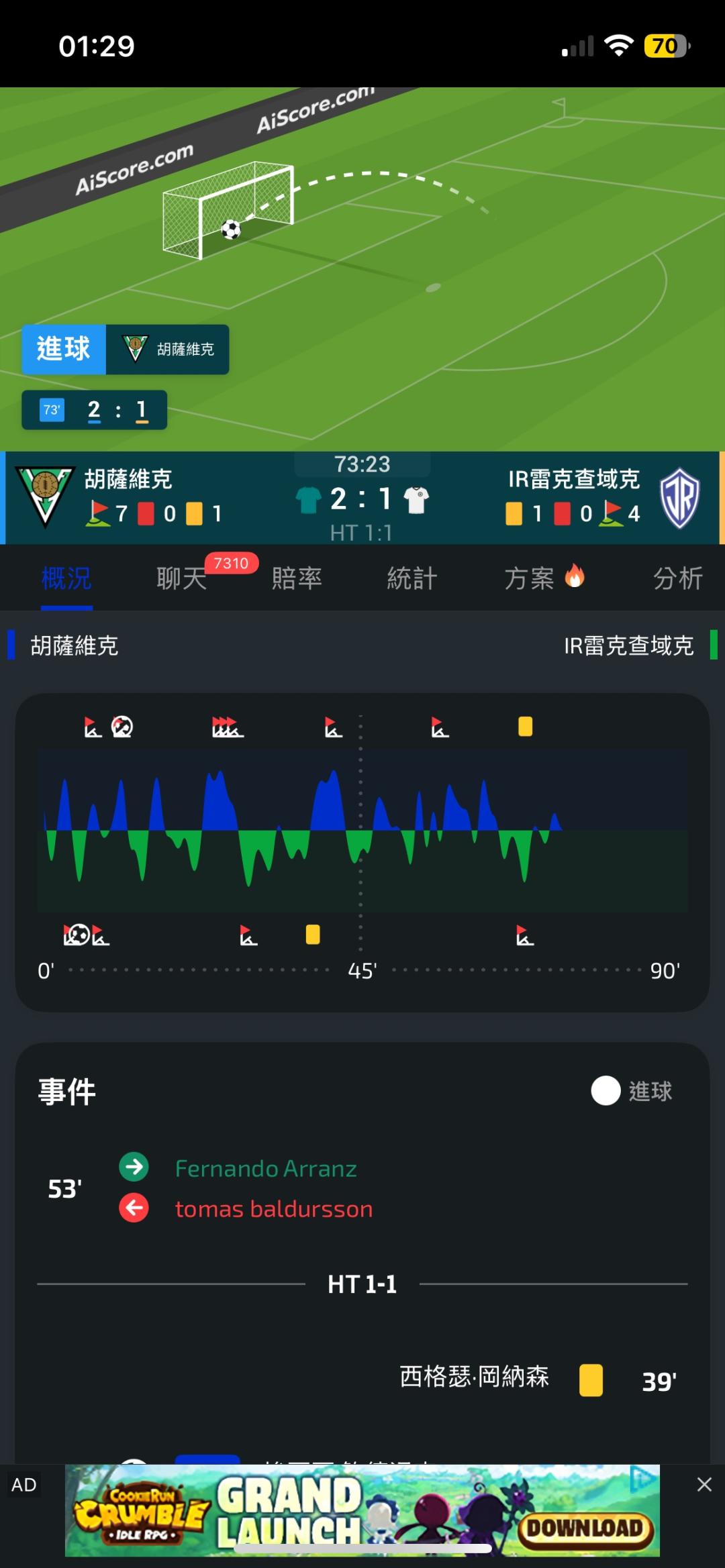Image resolution: width=725 pixels, height=1568 pixels.
Task: Open the IR雷克查域克 team crest
Action: click(679, 498)
